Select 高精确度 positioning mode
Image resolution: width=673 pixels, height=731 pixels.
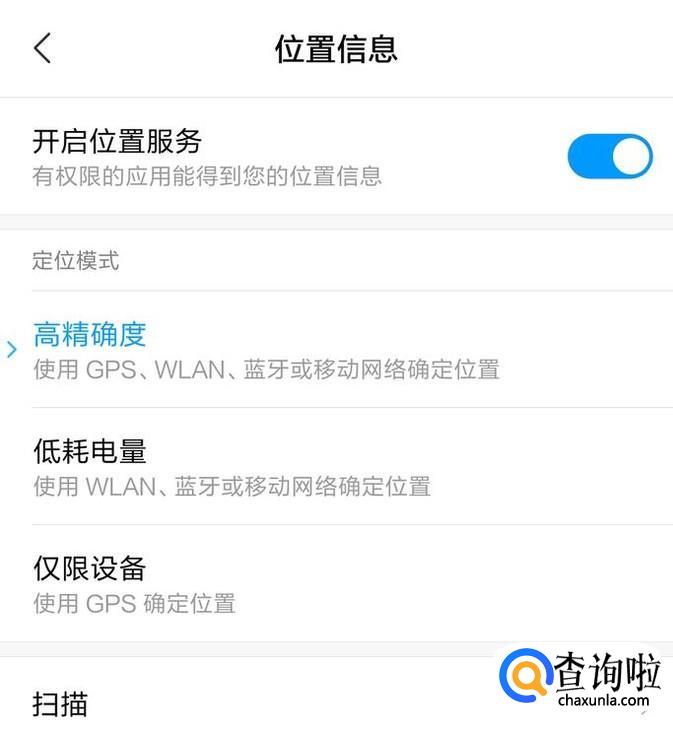(x=266, y=349)
